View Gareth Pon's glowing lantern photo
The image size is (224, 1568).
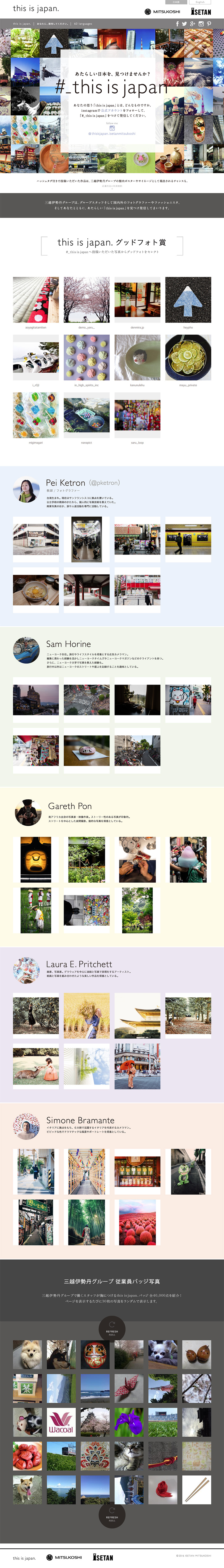click(35, 859)
